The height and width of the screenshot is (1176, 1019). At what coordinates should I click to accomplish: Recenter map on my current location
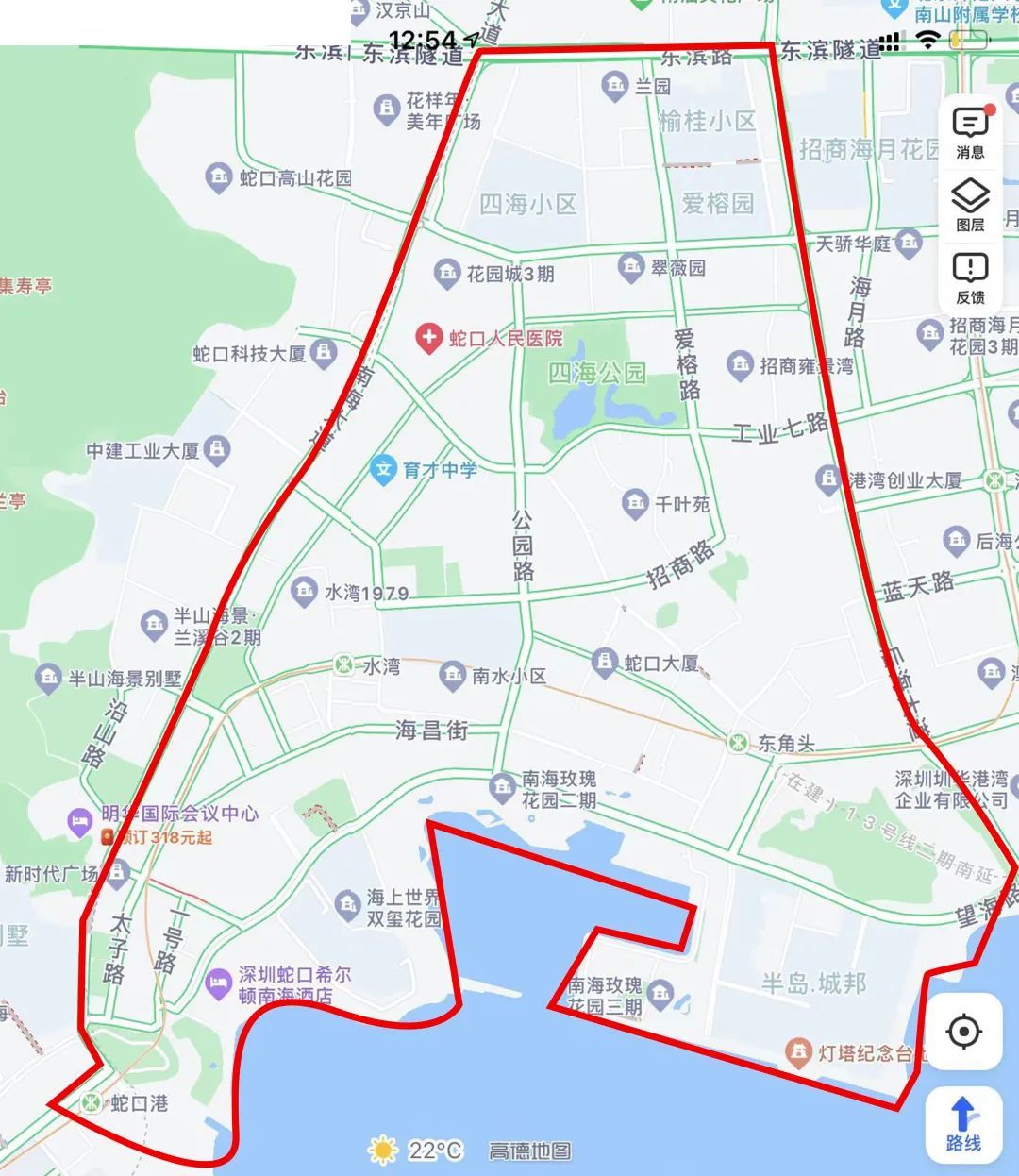[963, 1032]
